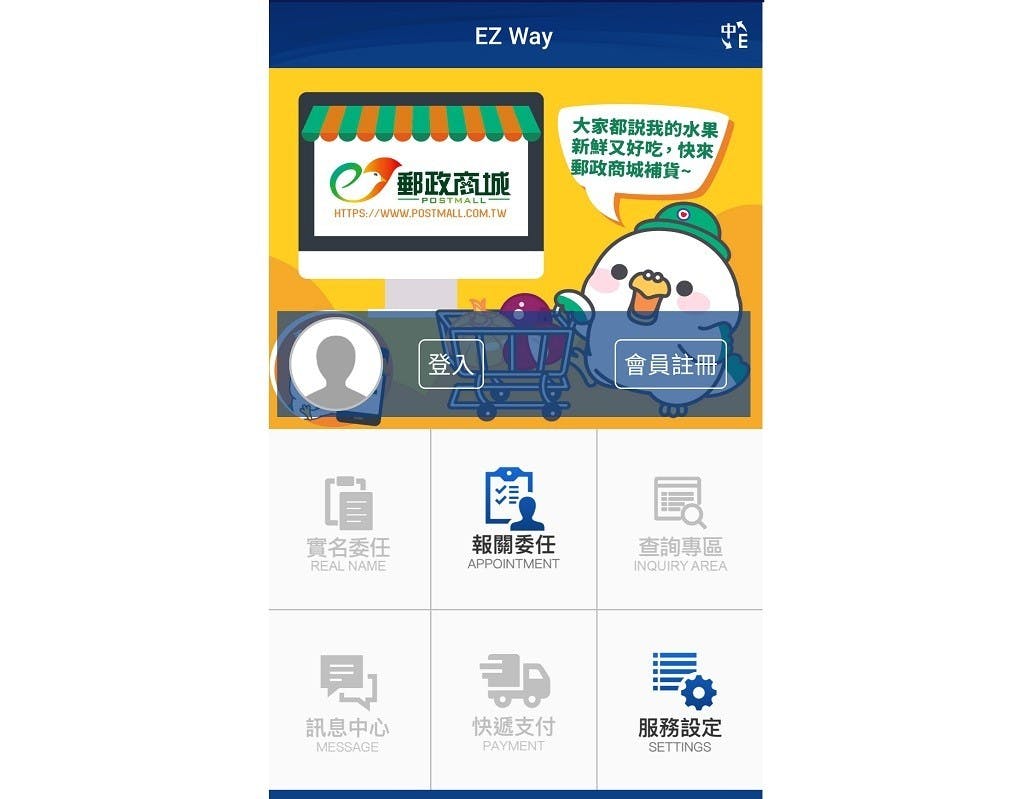
Task: Tap the 登入 login button
Action: pyautogui.click(x=451, y=364)
